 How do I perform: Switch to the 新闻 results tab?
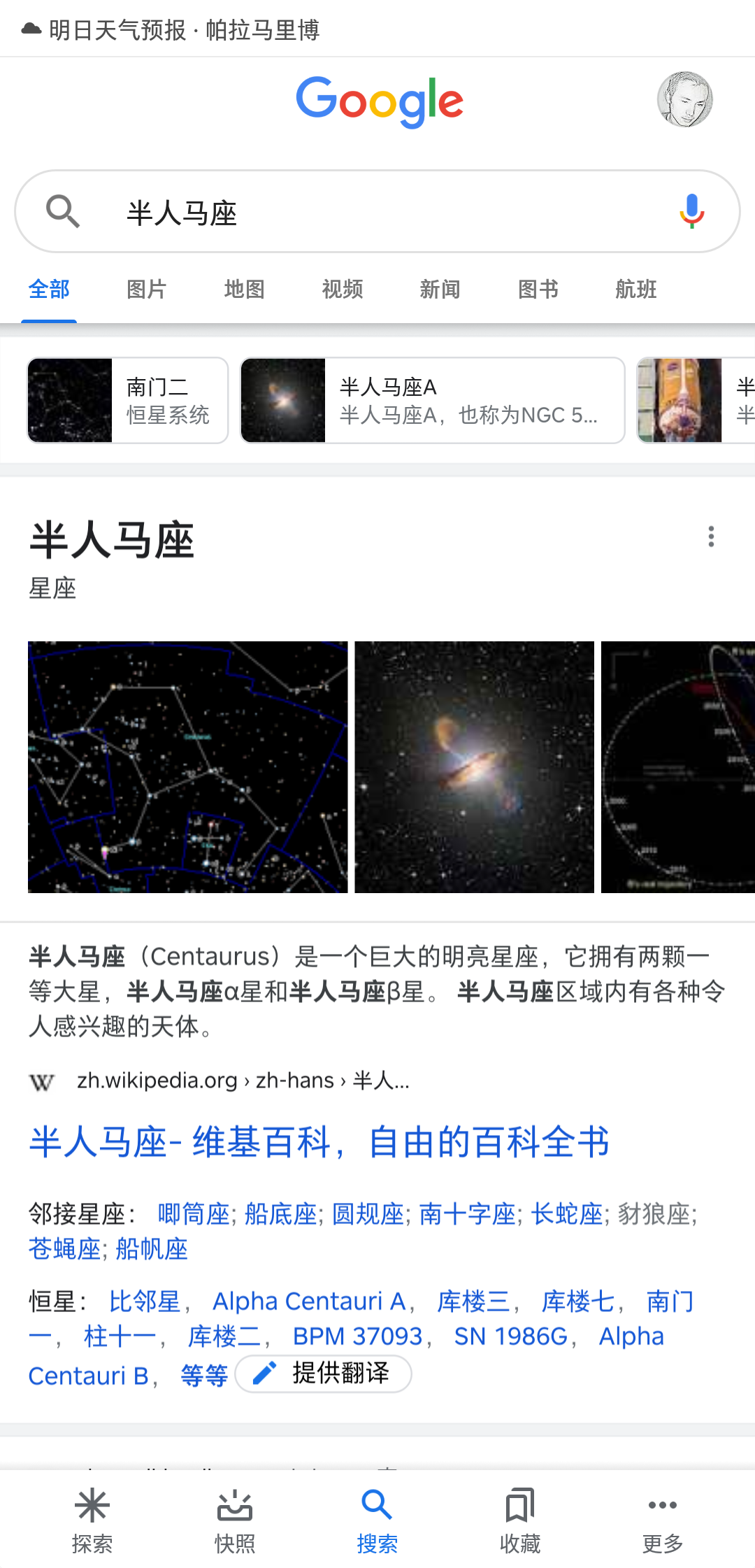point(440,290)
